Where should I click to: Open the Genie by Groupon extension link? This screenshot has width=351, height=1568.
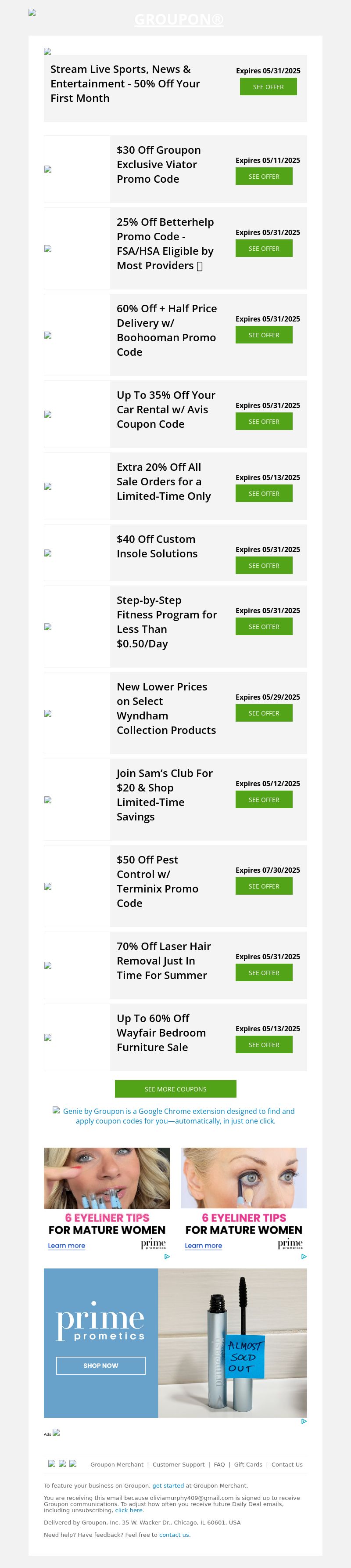point(178,1116)
